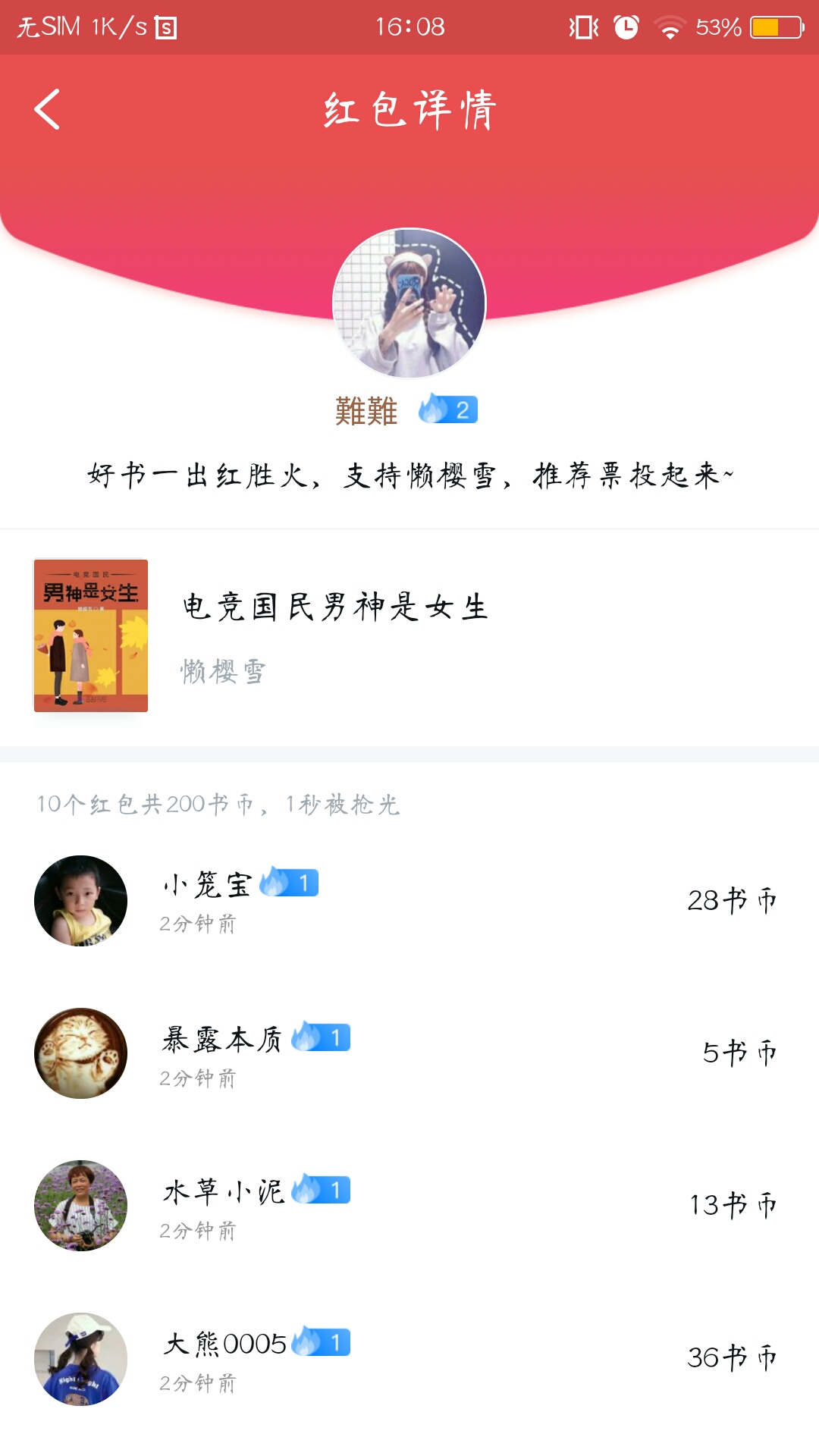Open sender 難難's profile avatar
819x1456 pixels.
click(x=409, y=303)
